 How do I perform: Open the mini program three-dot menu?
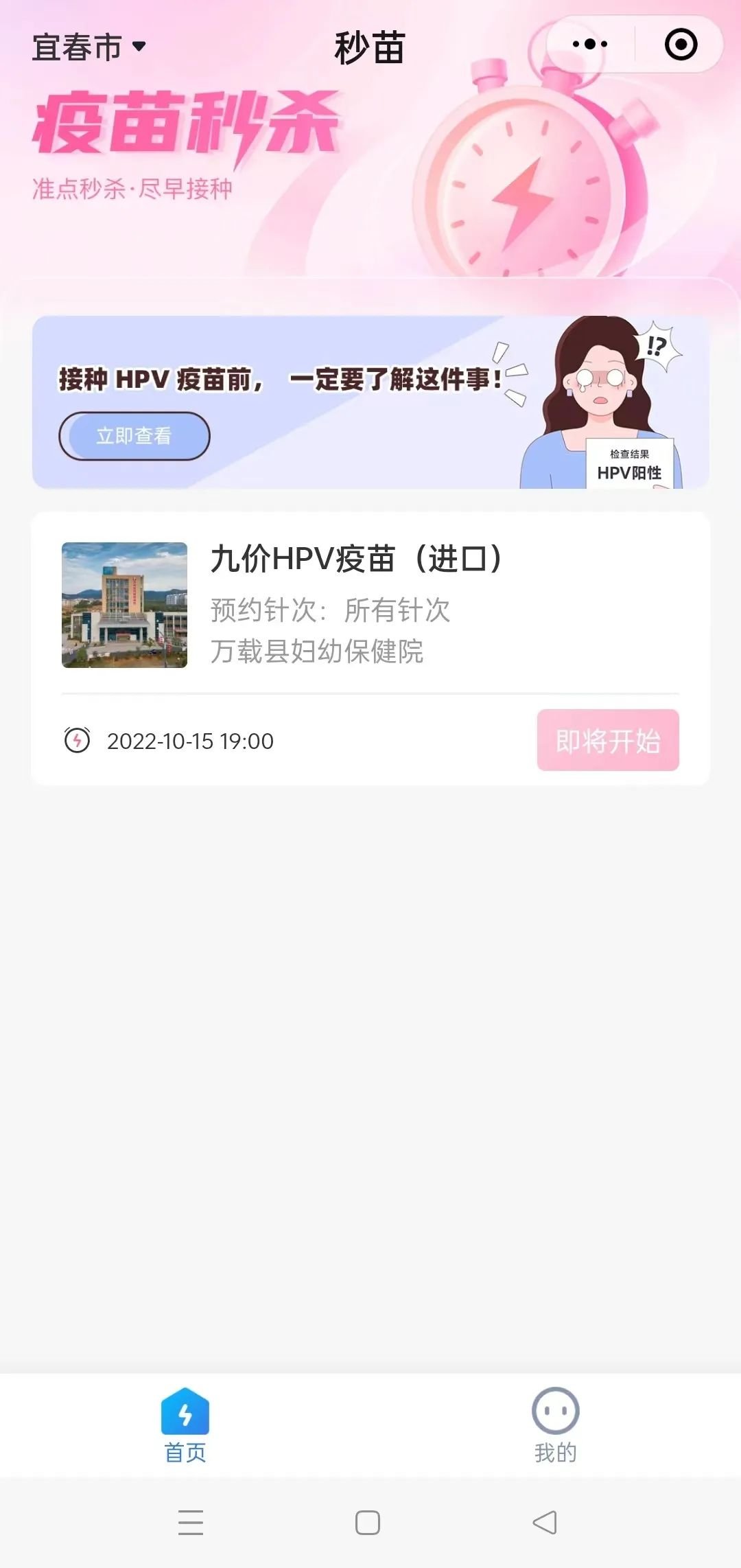pos(590,45)
